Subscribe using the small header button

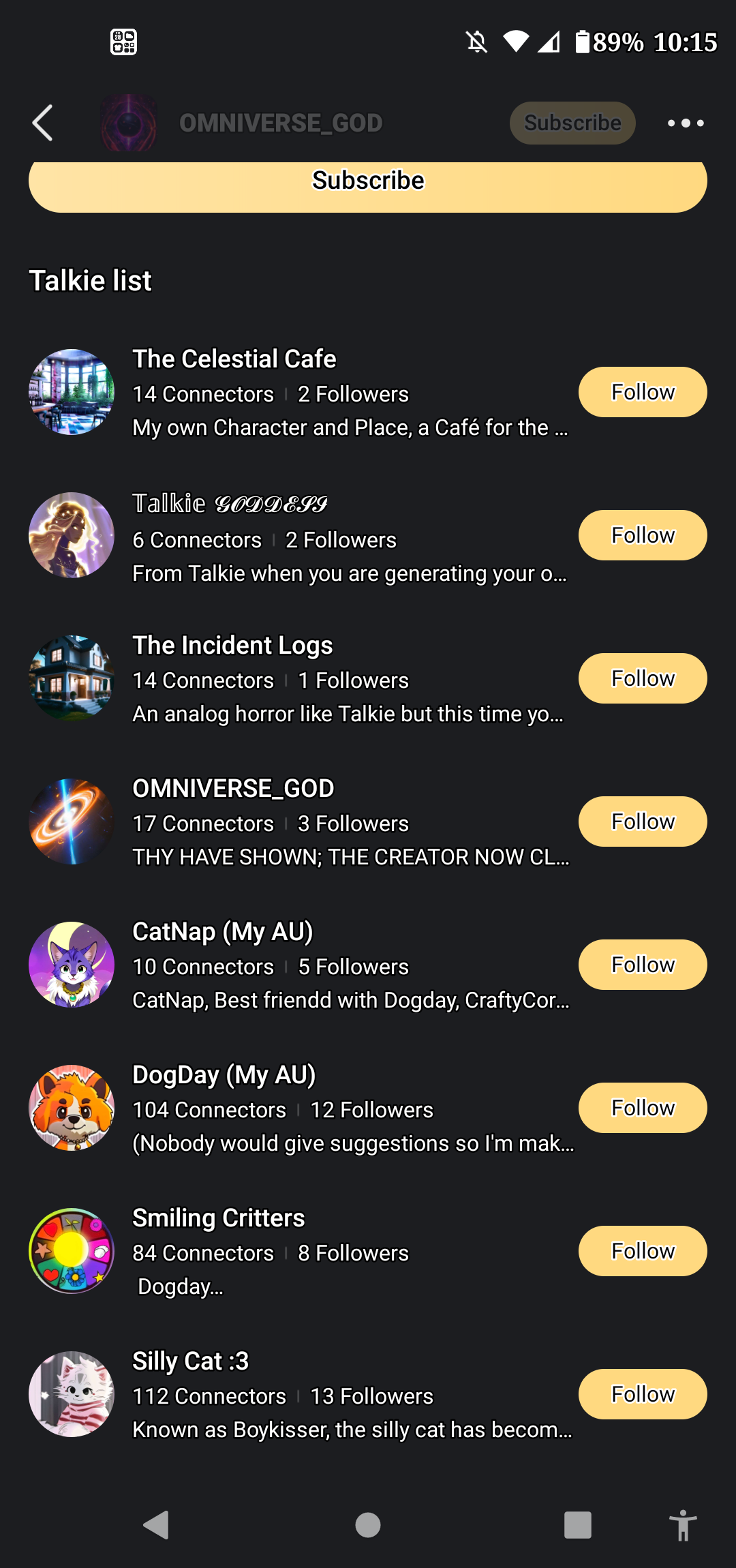(x=572, y=123)
